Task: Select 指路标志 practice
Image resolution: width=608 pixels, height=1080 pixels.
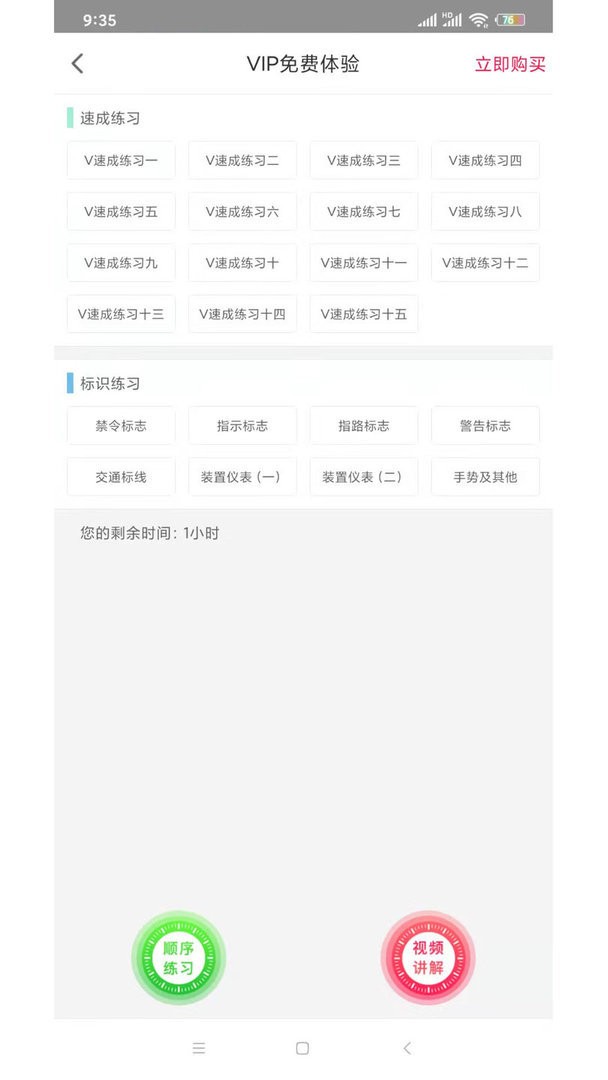Action: point(363,426)
